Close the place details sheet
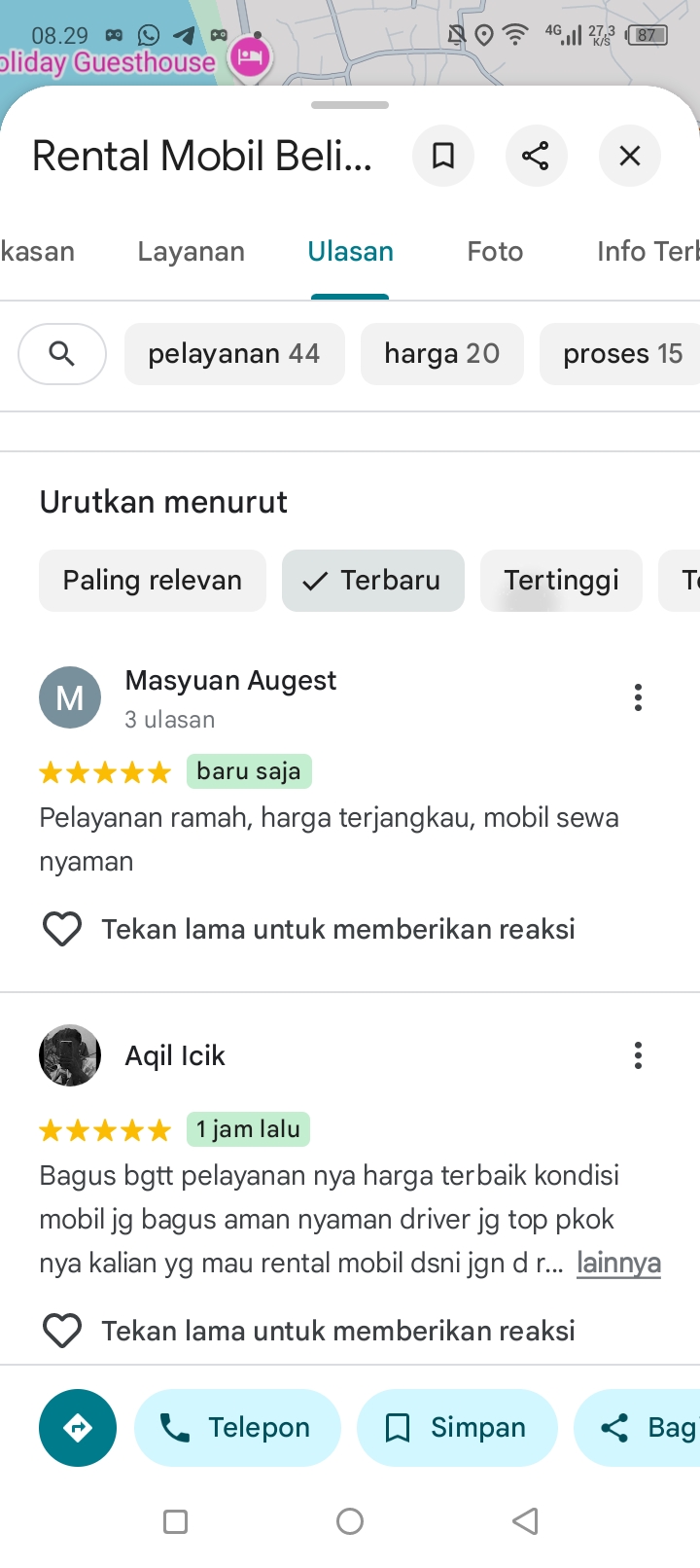 [x=630, y=156]
